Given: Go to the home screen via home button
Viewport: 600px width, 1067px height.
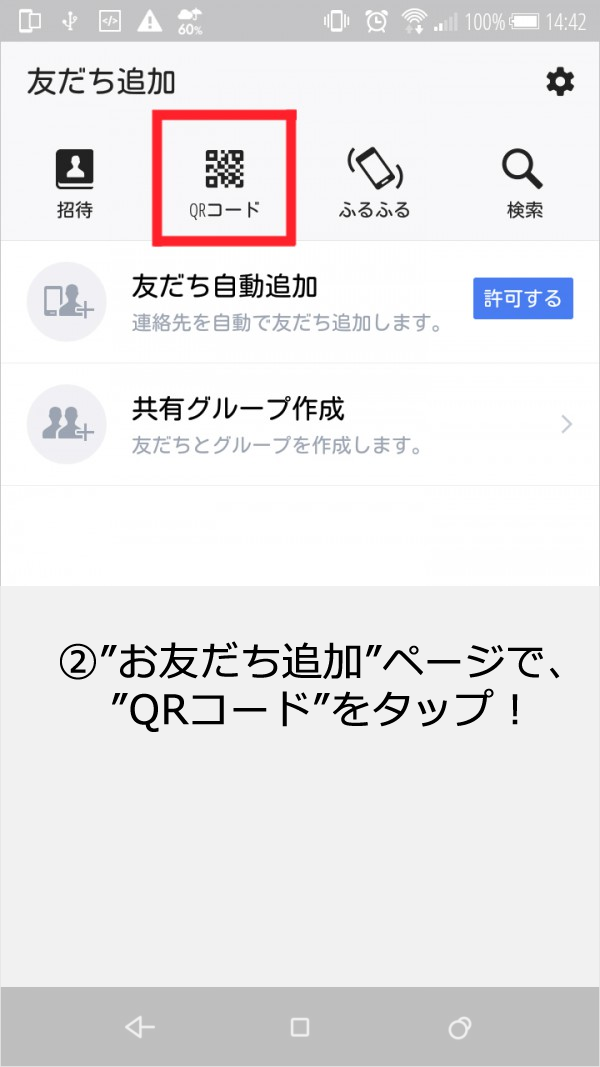Looking at the screenshot, I should (299, 1027).
